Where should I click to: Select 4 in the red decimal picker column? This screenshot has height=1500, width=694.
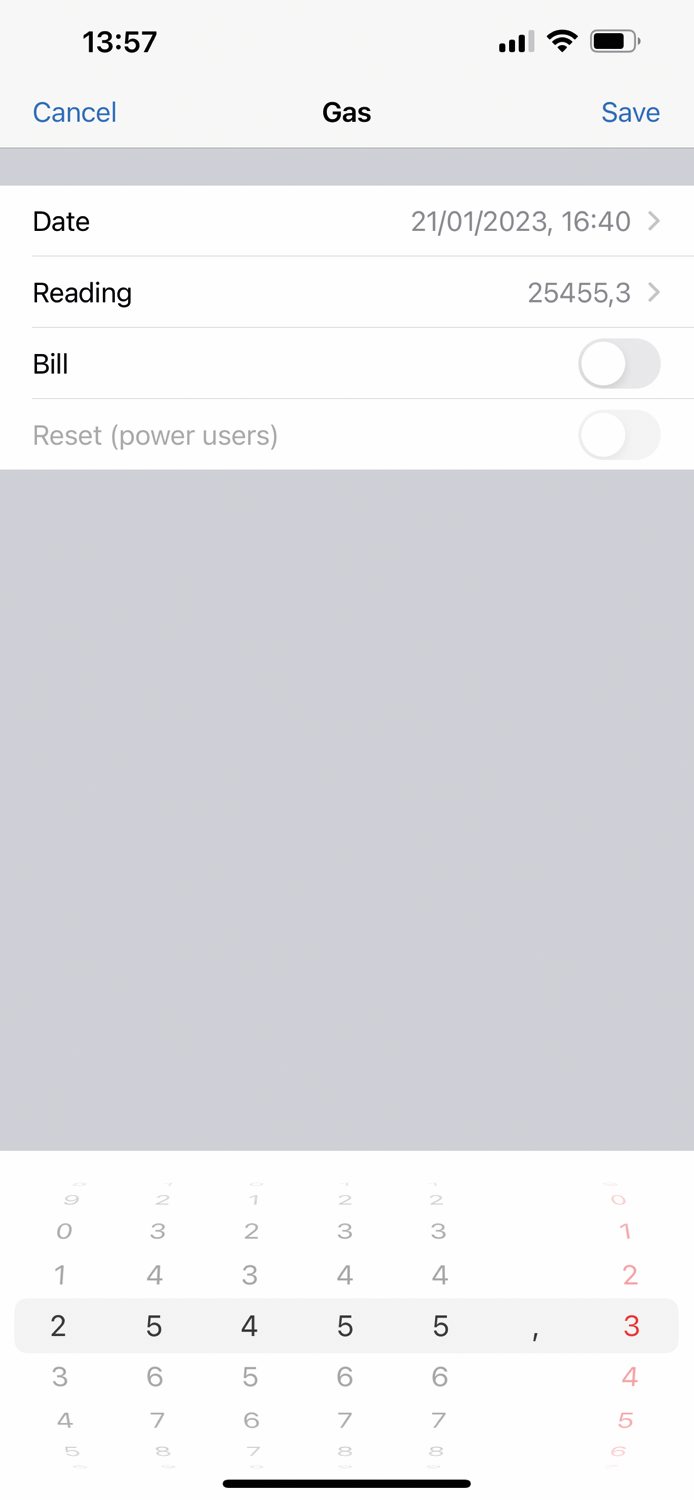point(629,1377)
